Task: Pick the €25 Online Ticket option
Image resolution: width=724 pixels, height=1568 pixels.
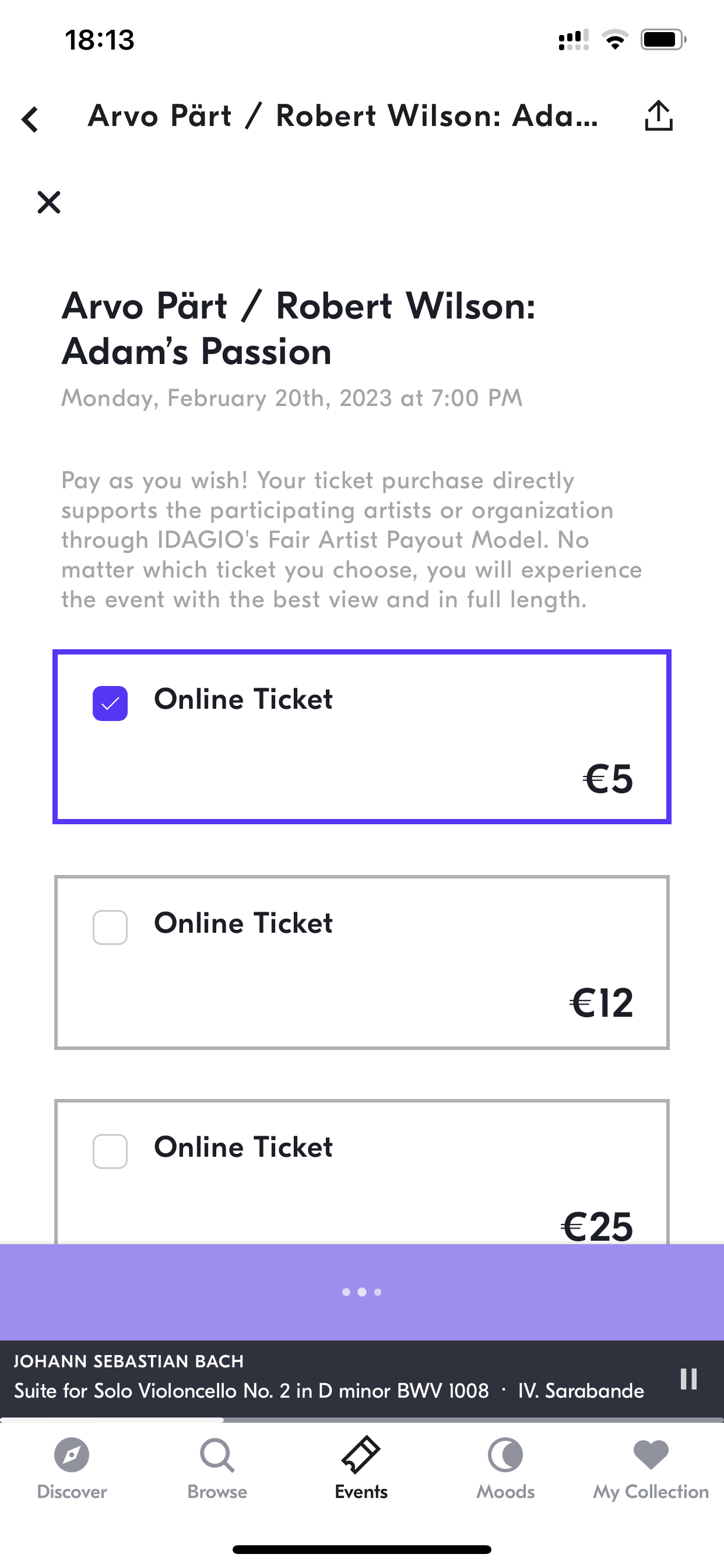Action: pyautogui.click(x=362, y=1172)
